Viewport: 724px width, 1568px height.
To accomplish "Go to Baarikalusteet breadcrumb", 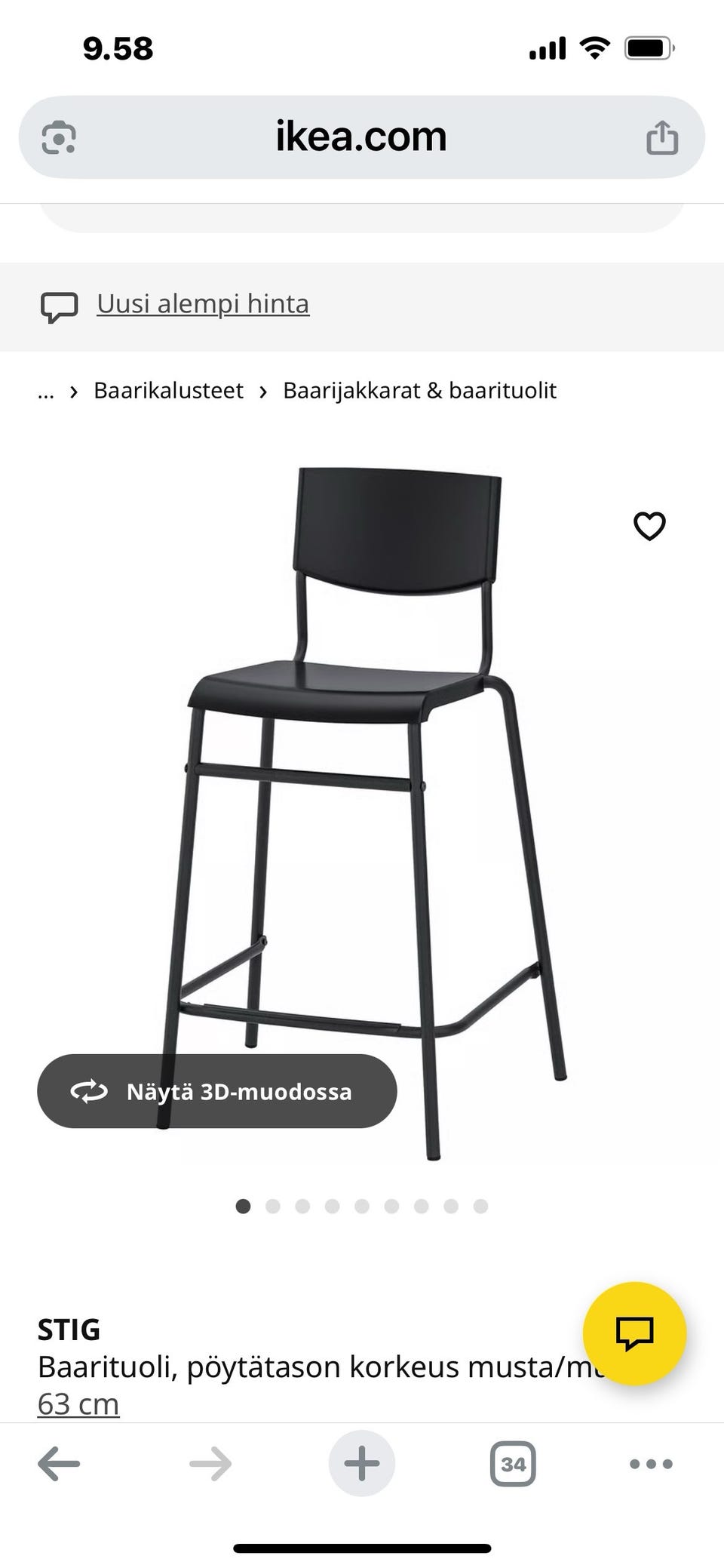I will pos(168,391).
